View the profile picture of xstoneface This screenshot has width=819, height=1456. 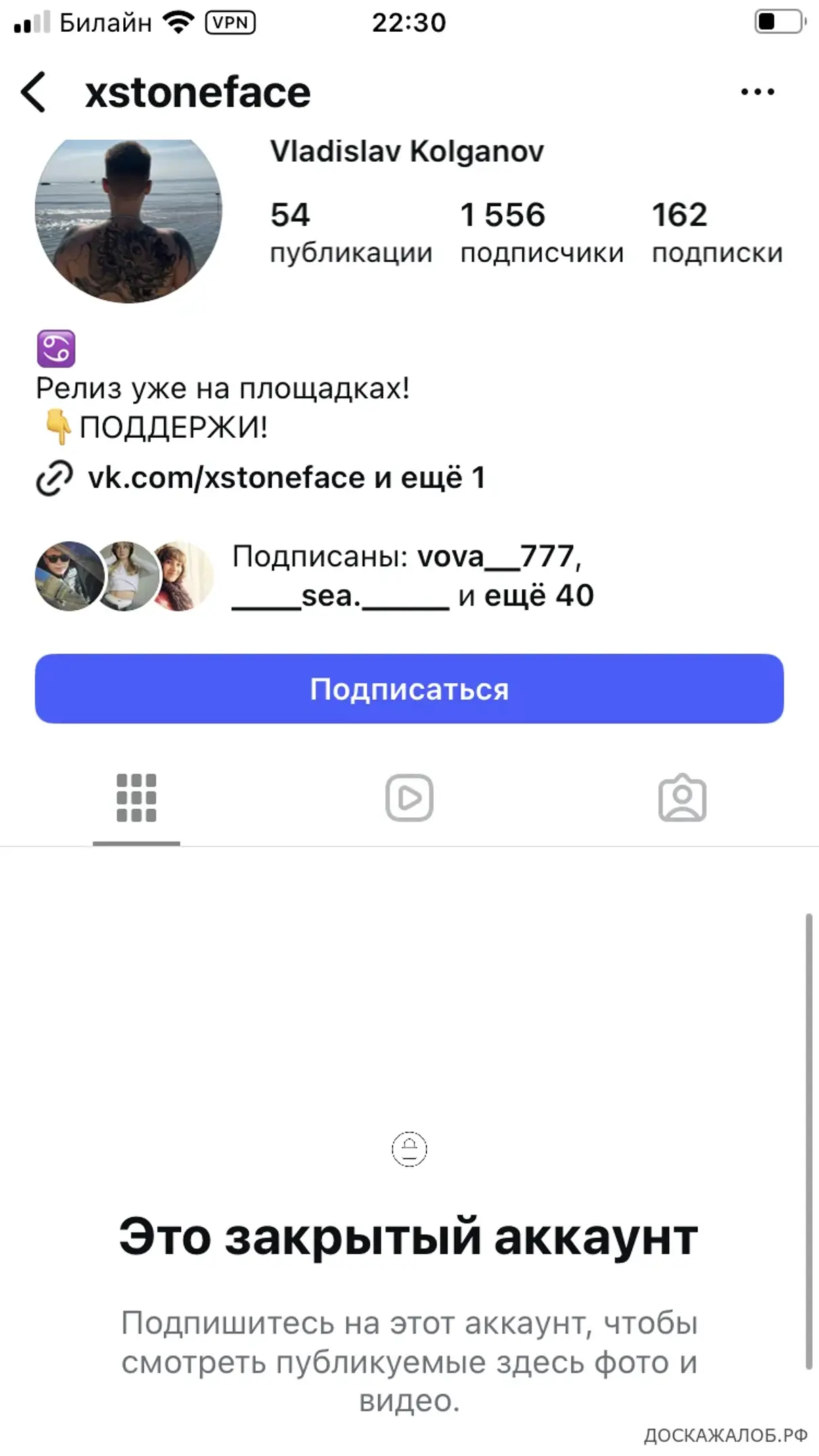tap(129, 218)
